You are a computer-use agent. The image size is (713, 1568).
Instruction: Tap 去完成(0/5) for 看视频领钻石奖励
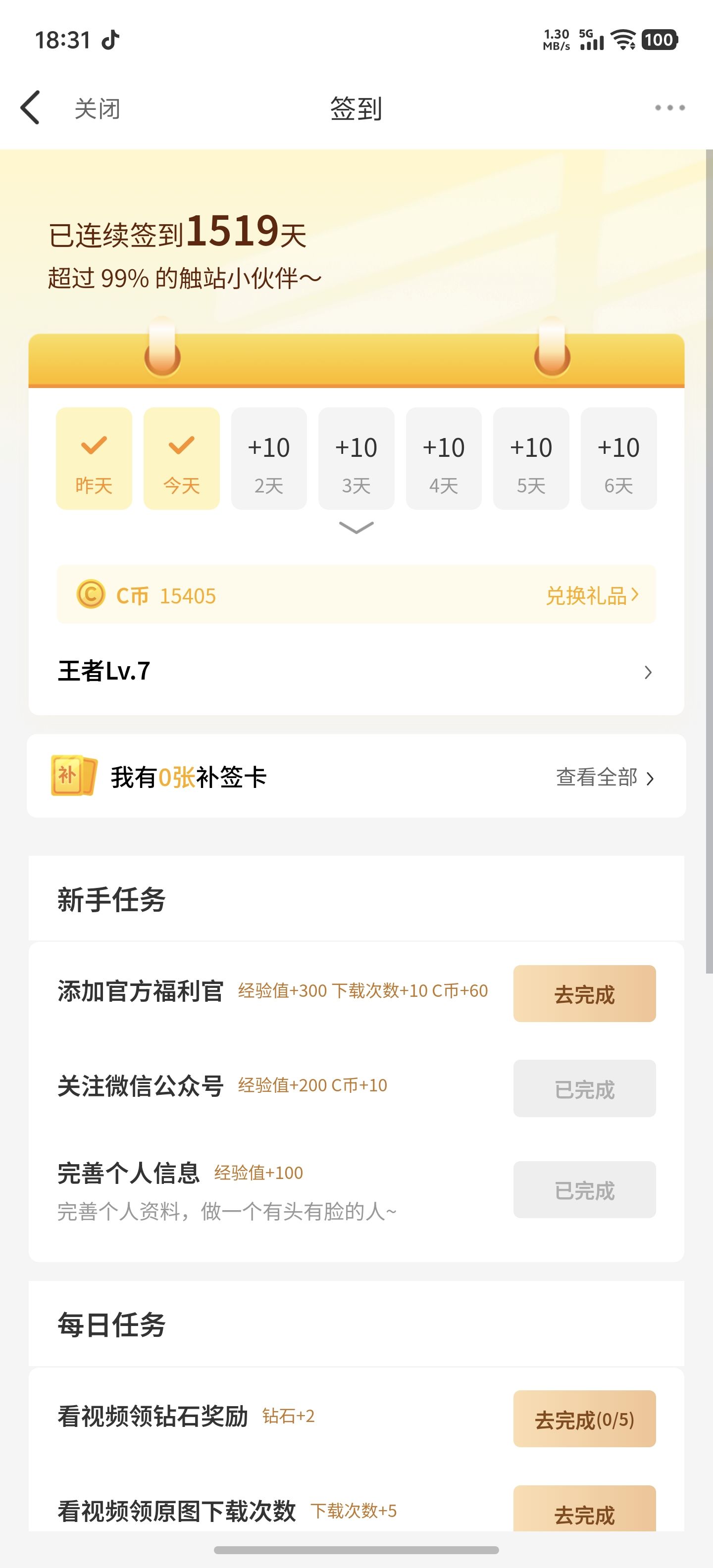coord(584,1419)
